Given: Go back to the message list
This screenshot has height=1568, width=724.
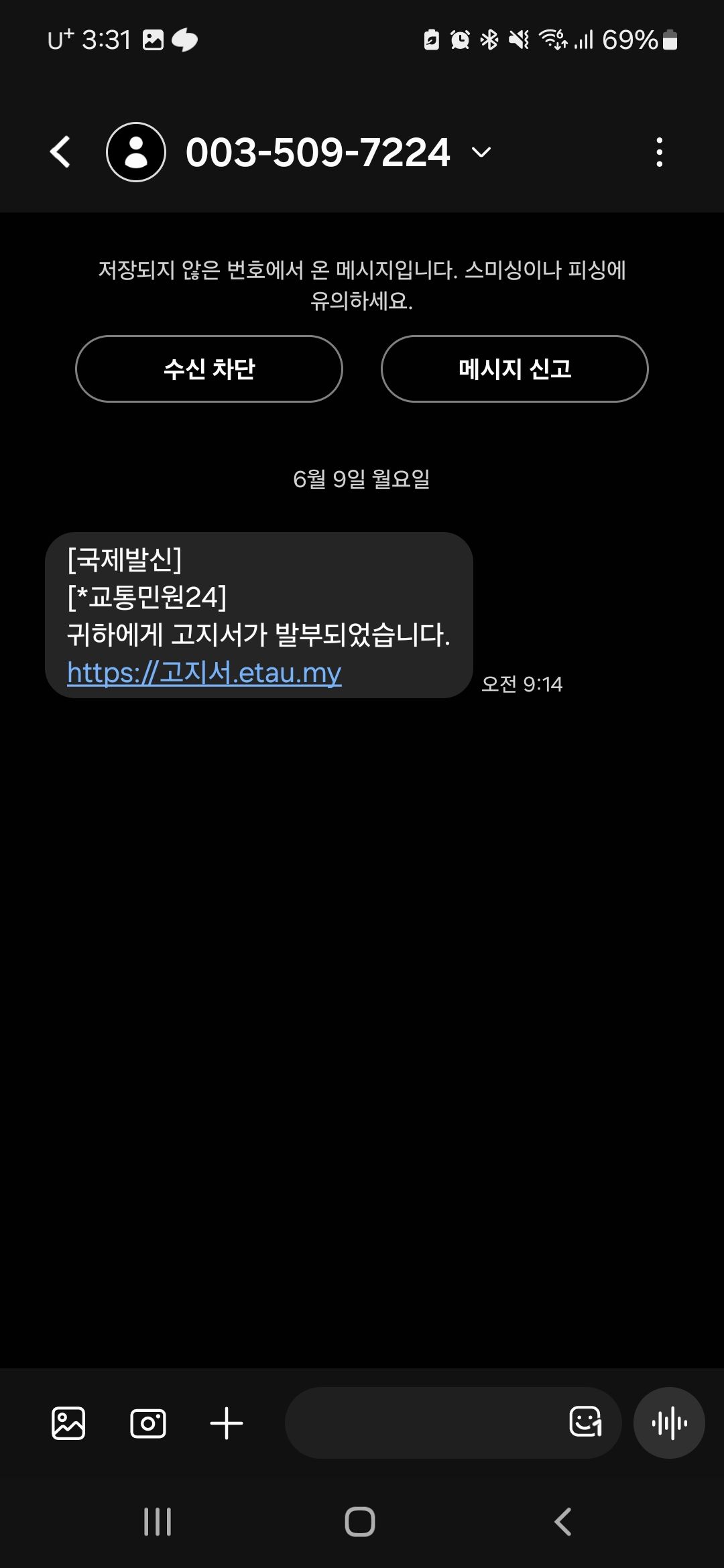Looking at the screenshot, I should [60, 152].
